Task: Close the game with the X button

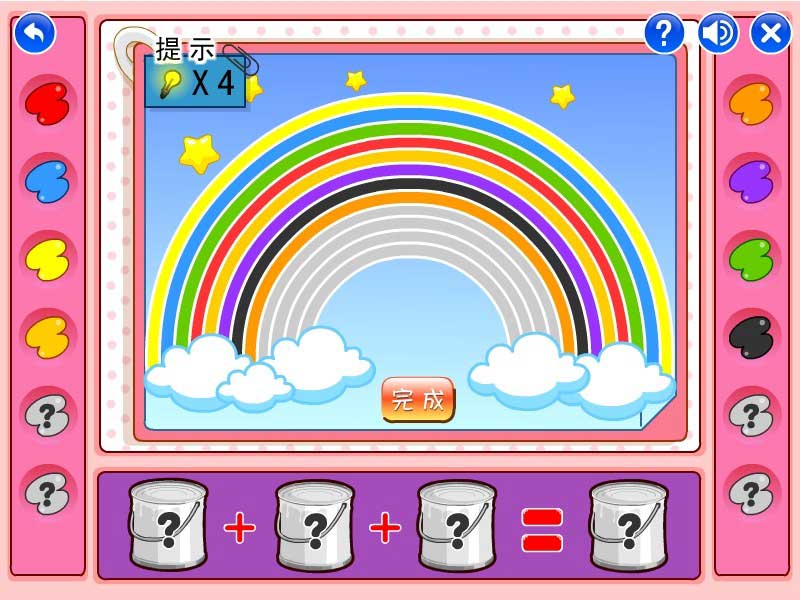Action: [770, 33]
